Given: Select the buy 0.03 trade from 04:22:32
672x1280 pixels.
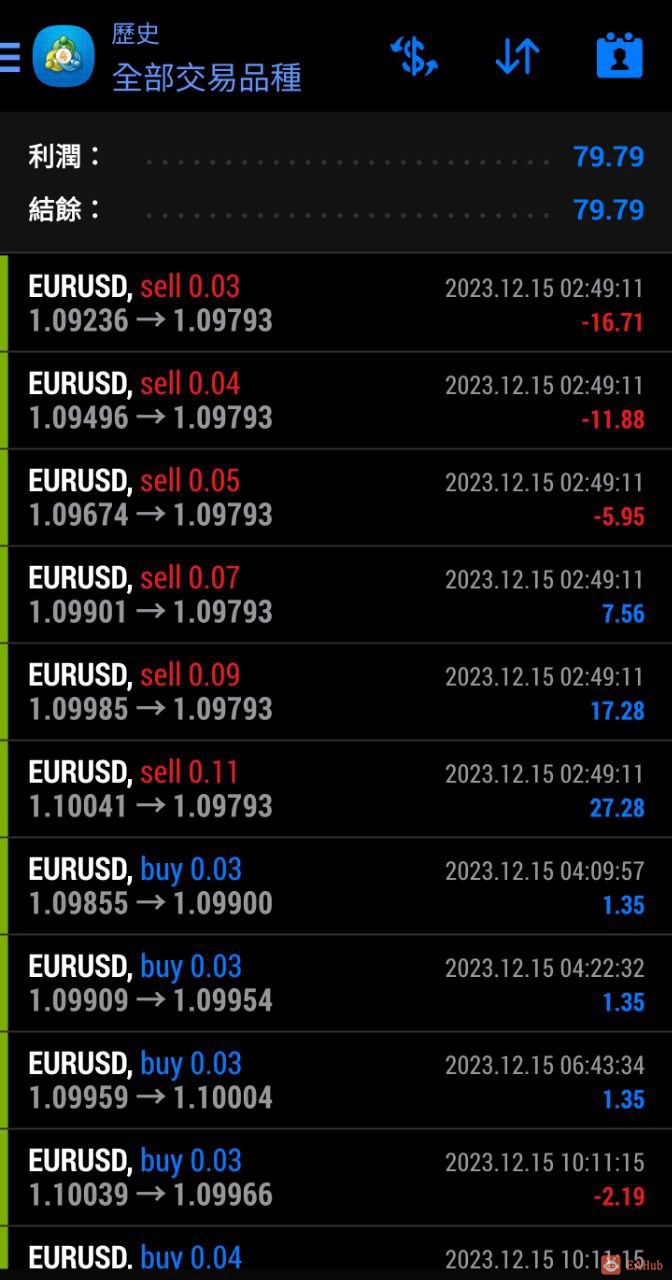Looking at the screenshot, I should (x=336, y=982).
